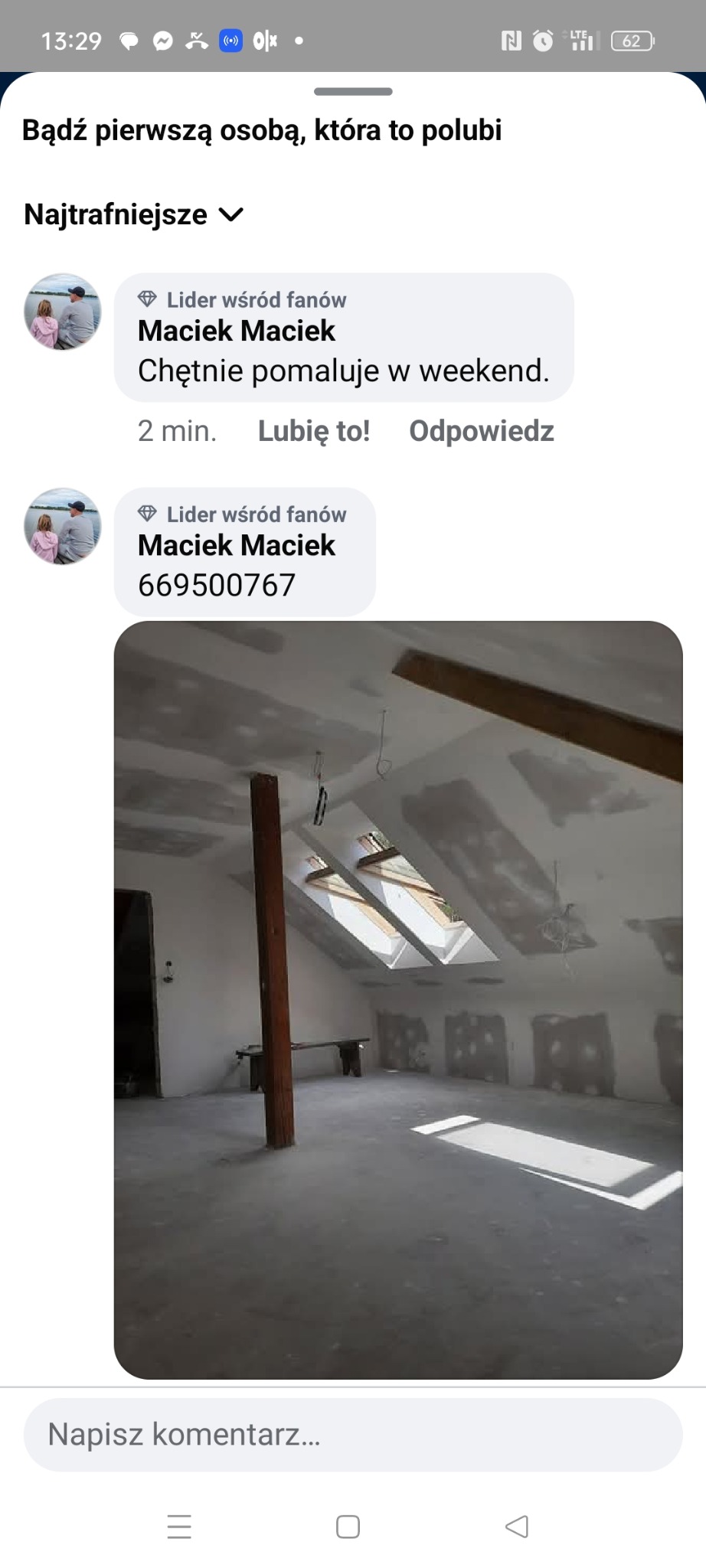Tap the diamond badge next to 'Lider wśród fanów'
This screenshot has width=706, height=1568.
click(x=146, y=299)
